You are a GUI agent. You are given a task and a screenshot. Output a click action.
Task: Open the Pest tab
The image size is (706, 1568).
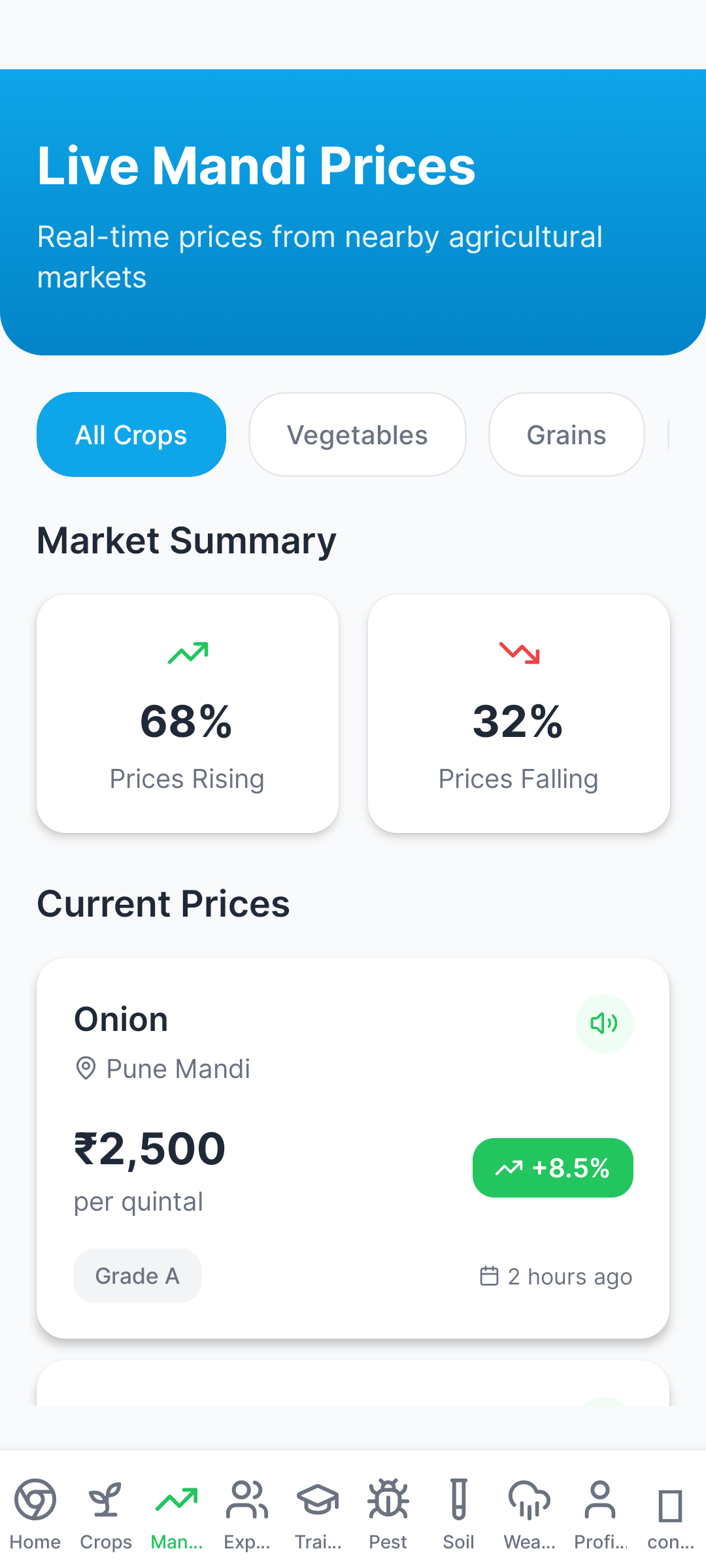coord(388,1513)
